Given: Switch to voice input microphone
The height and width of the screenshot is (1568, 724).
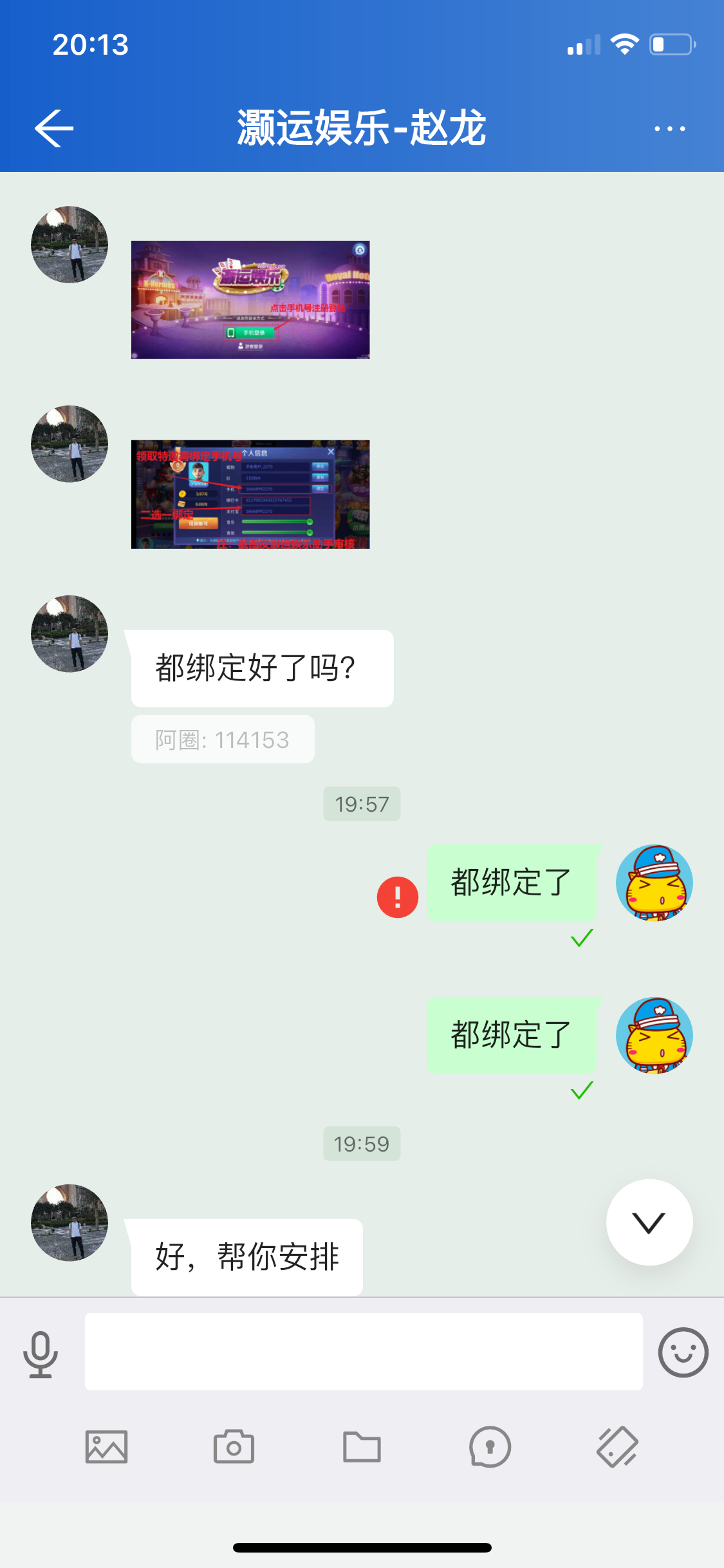Looking at the screenshot, I should pos(41,1353).
